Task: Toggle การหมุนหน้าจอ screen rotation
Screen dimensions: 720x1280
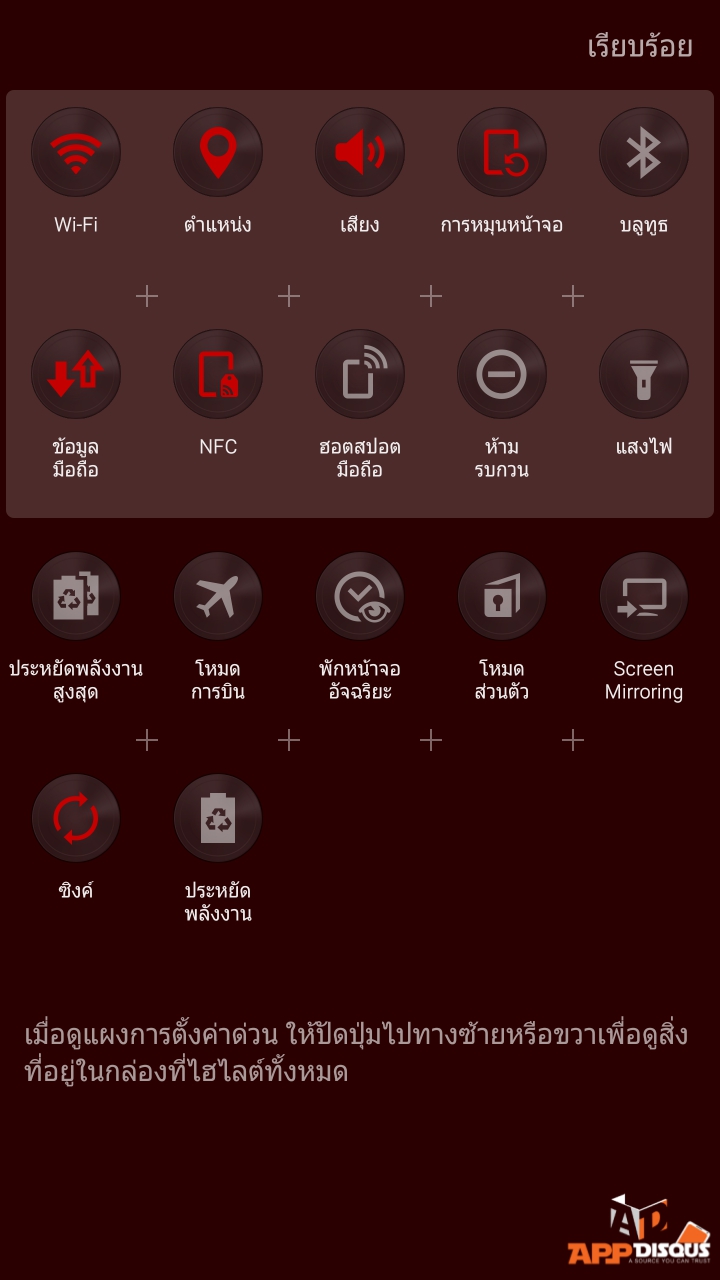Action: [x=502, y=153]
